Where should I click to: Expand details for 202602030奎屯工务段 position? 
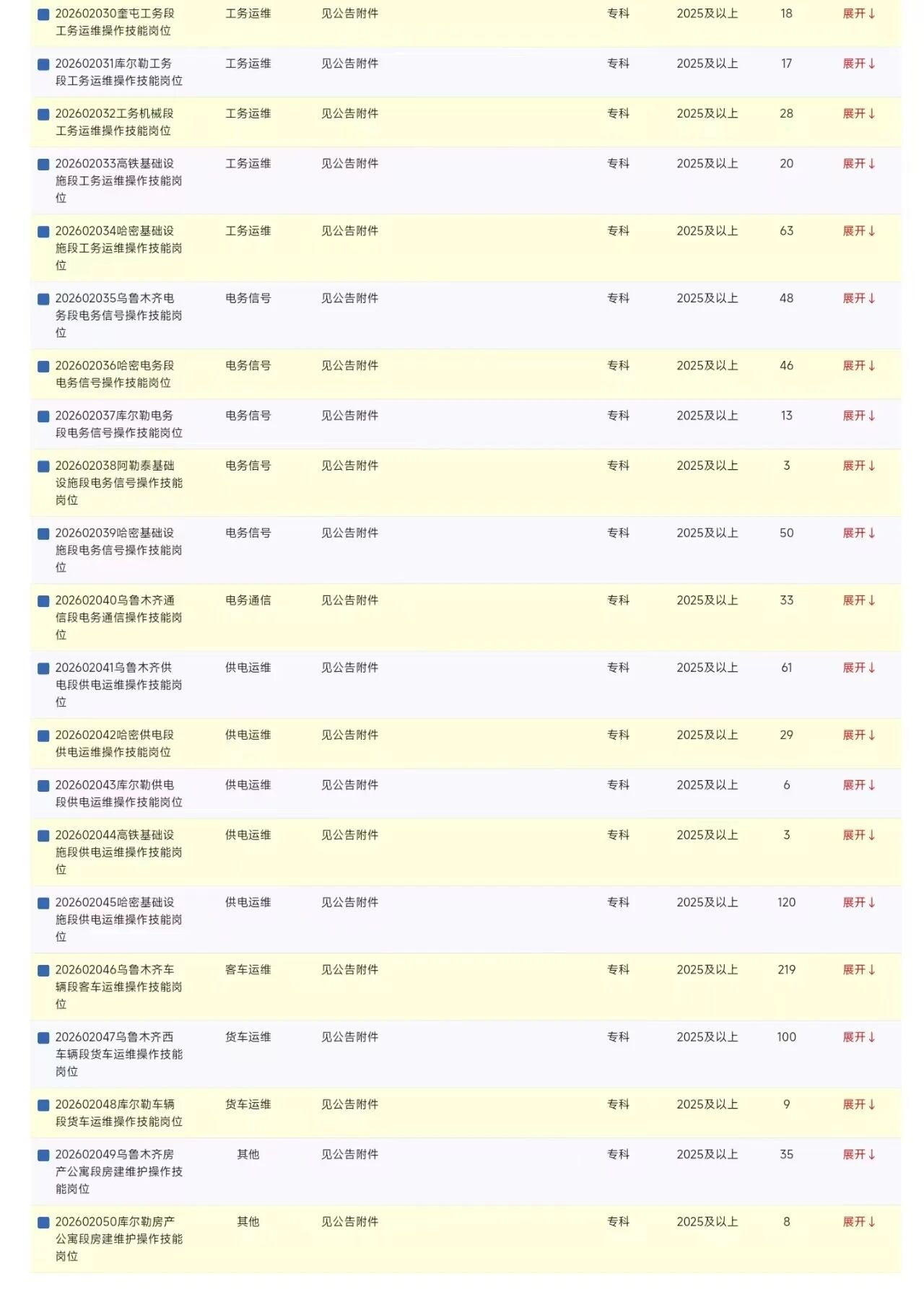[858, 14]
